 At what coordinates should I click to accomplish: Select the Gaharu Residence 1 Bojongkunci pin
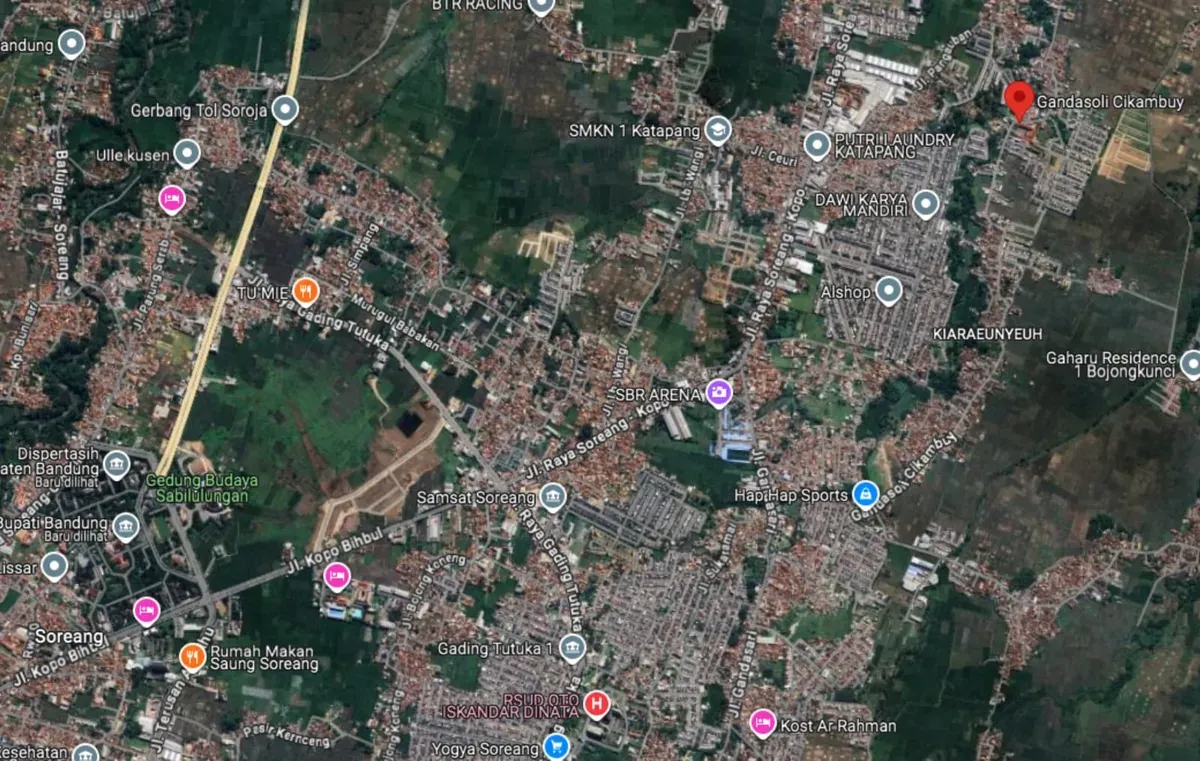pyautogui.click(x=1190, y=364)
